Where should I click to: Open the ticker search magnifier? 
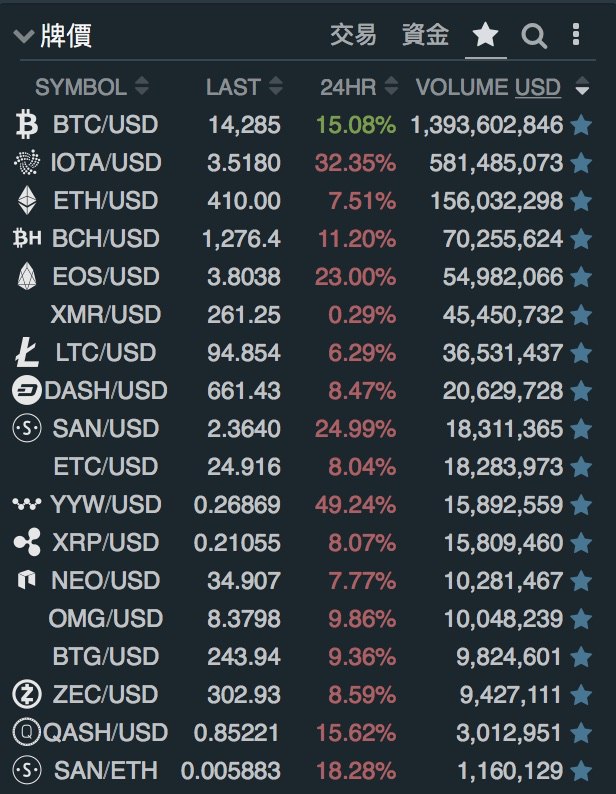533,36
